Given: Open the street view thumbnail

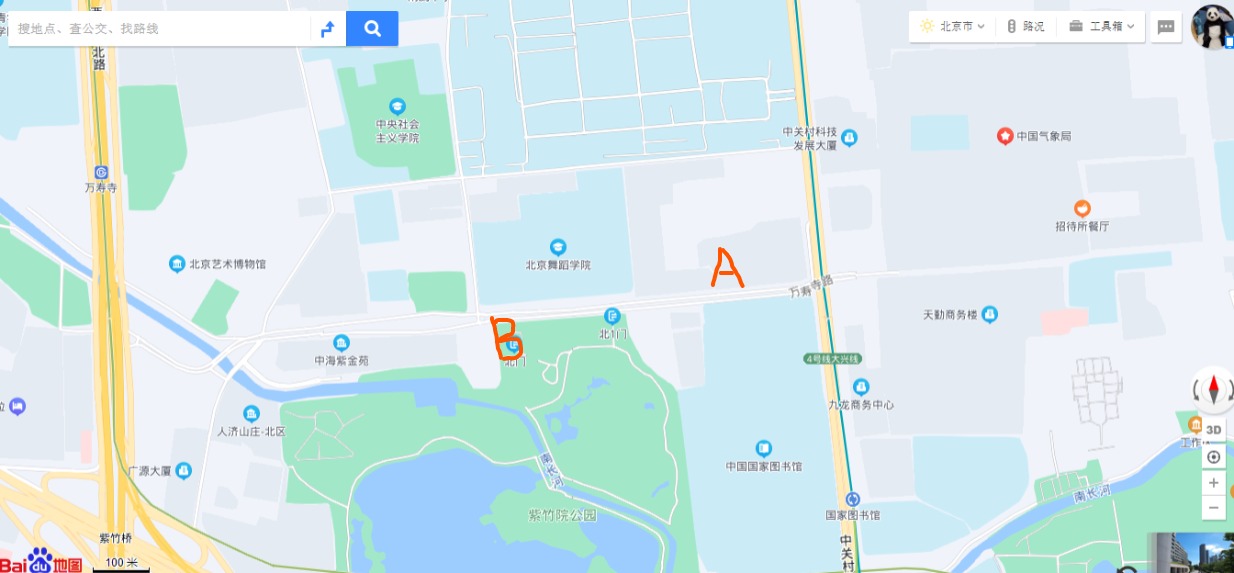Looking at the screenshot, I should coord(1190,553).
